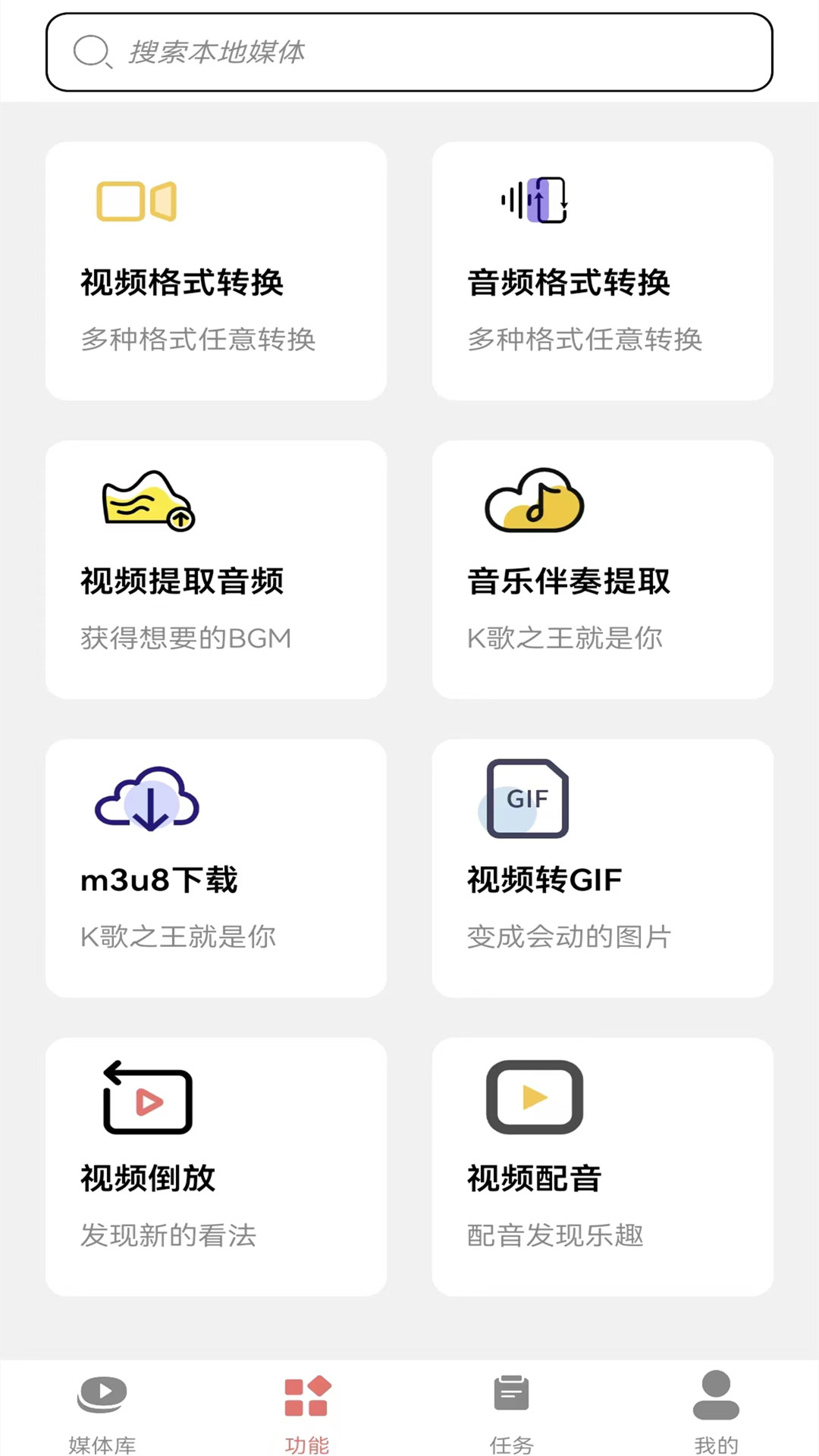Open the 我的 tab
Viewport: 819px width, 1456px height.
(713, 1418)
